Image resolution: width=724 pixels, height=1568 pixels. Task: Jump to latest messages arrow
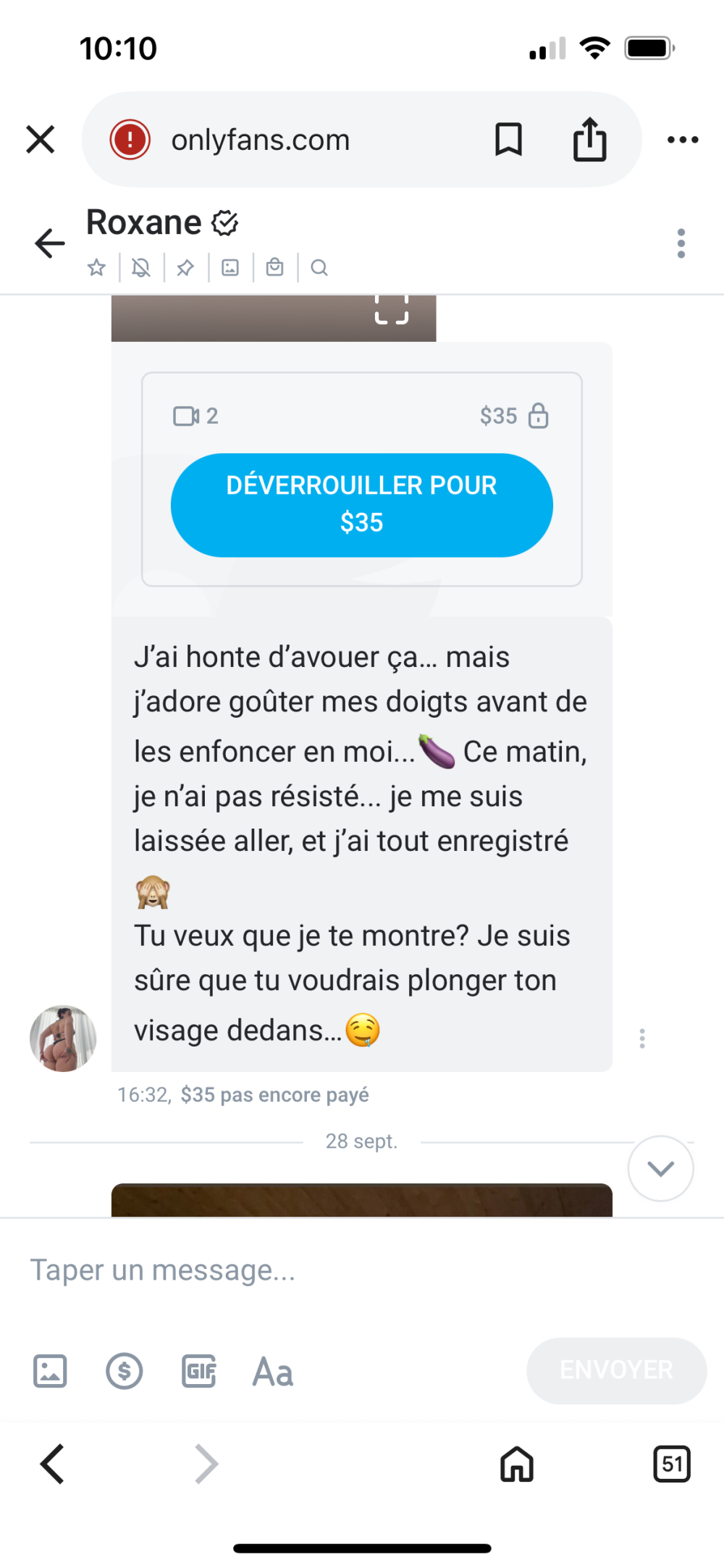tap(660, 1167)
